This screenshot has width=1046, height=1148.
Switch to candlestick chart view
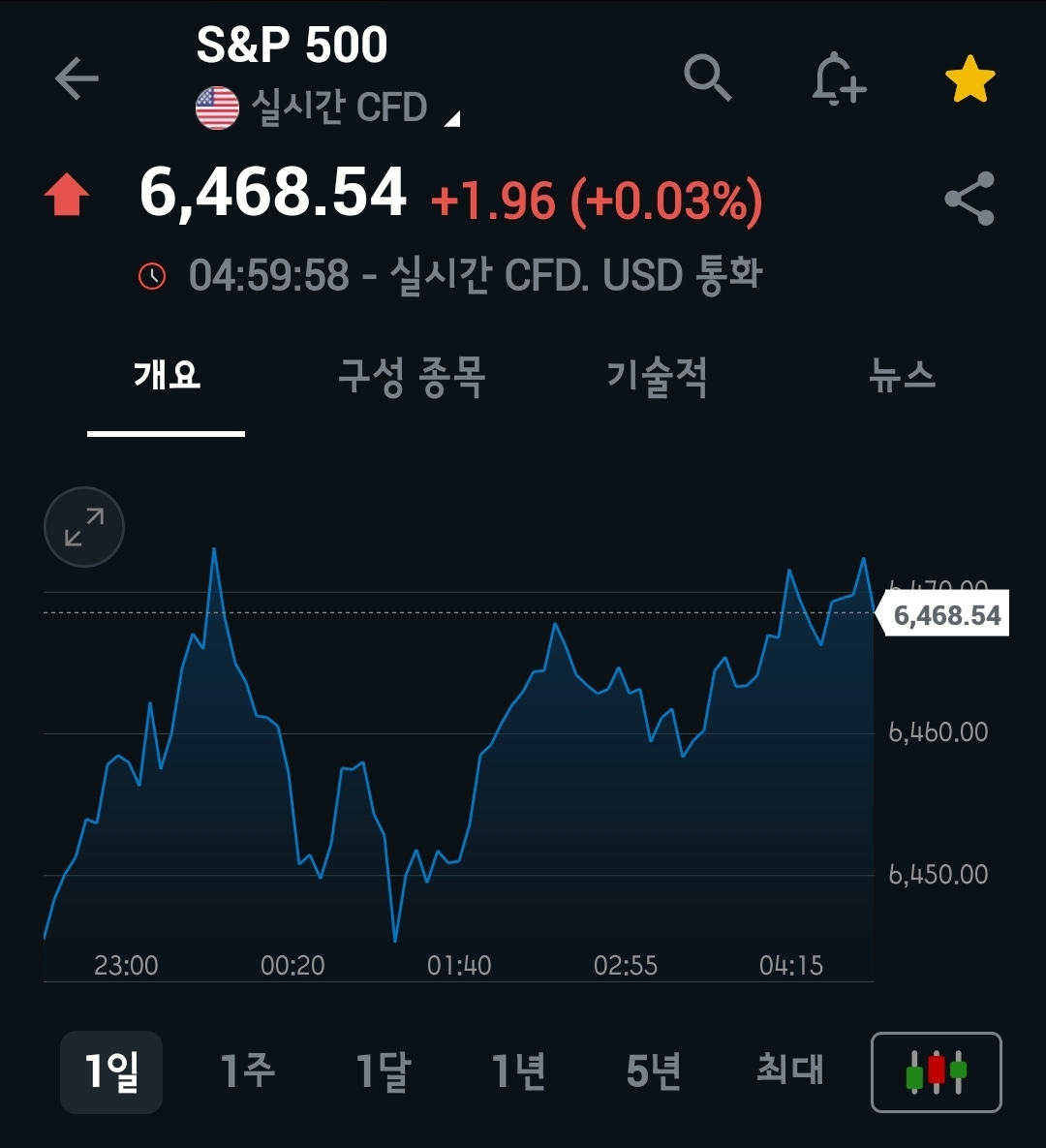click(937, 1071)
